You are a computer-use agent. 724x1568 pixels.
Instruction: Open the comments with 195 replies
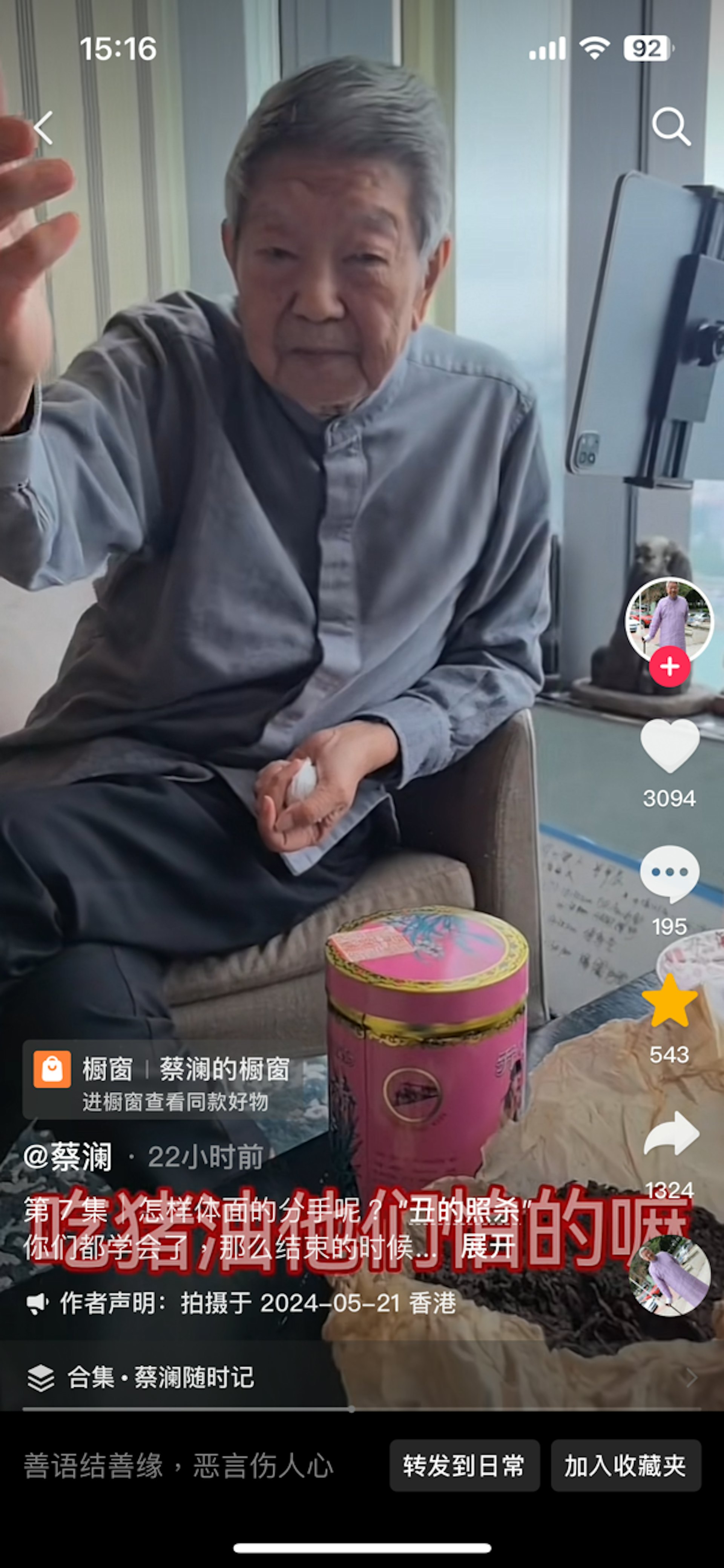(669, 873)
